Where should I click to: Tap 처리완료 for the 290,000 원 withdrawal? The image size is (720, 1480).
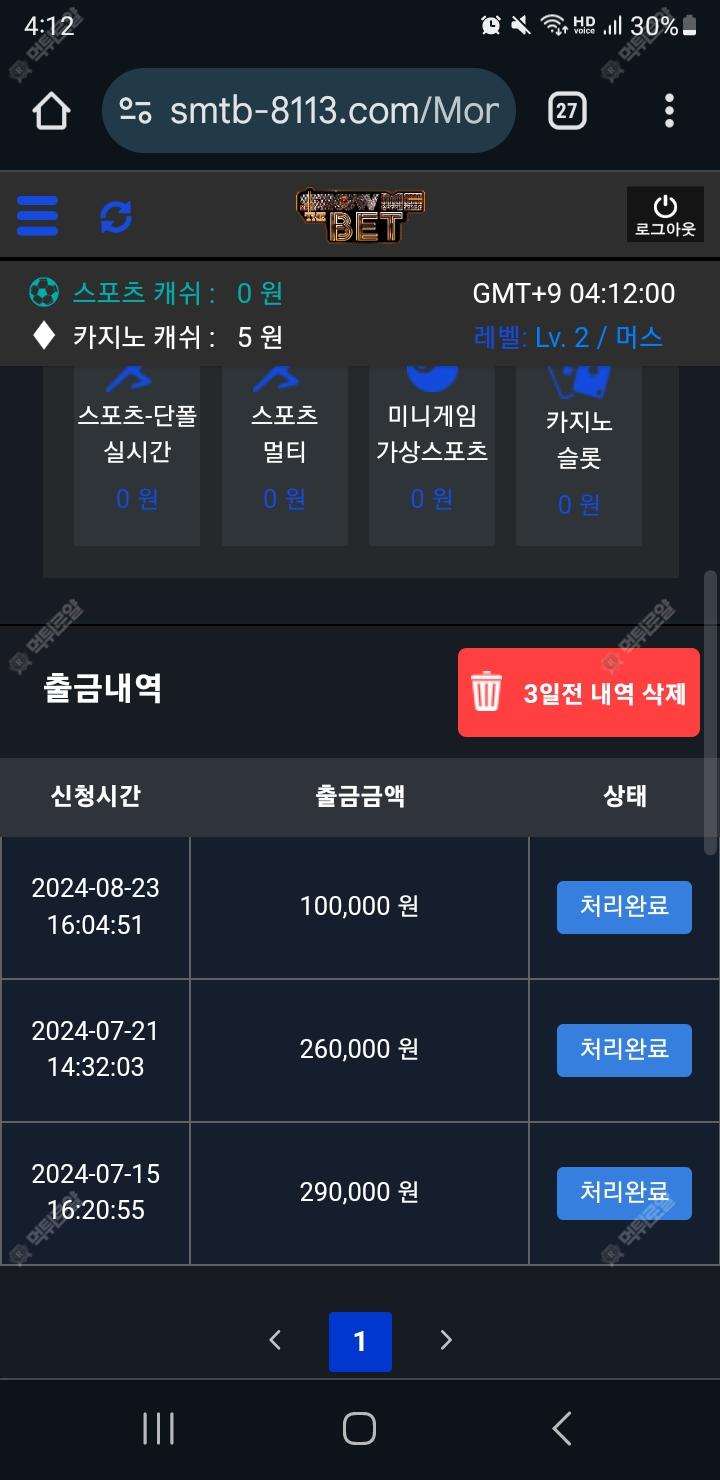624,1193
